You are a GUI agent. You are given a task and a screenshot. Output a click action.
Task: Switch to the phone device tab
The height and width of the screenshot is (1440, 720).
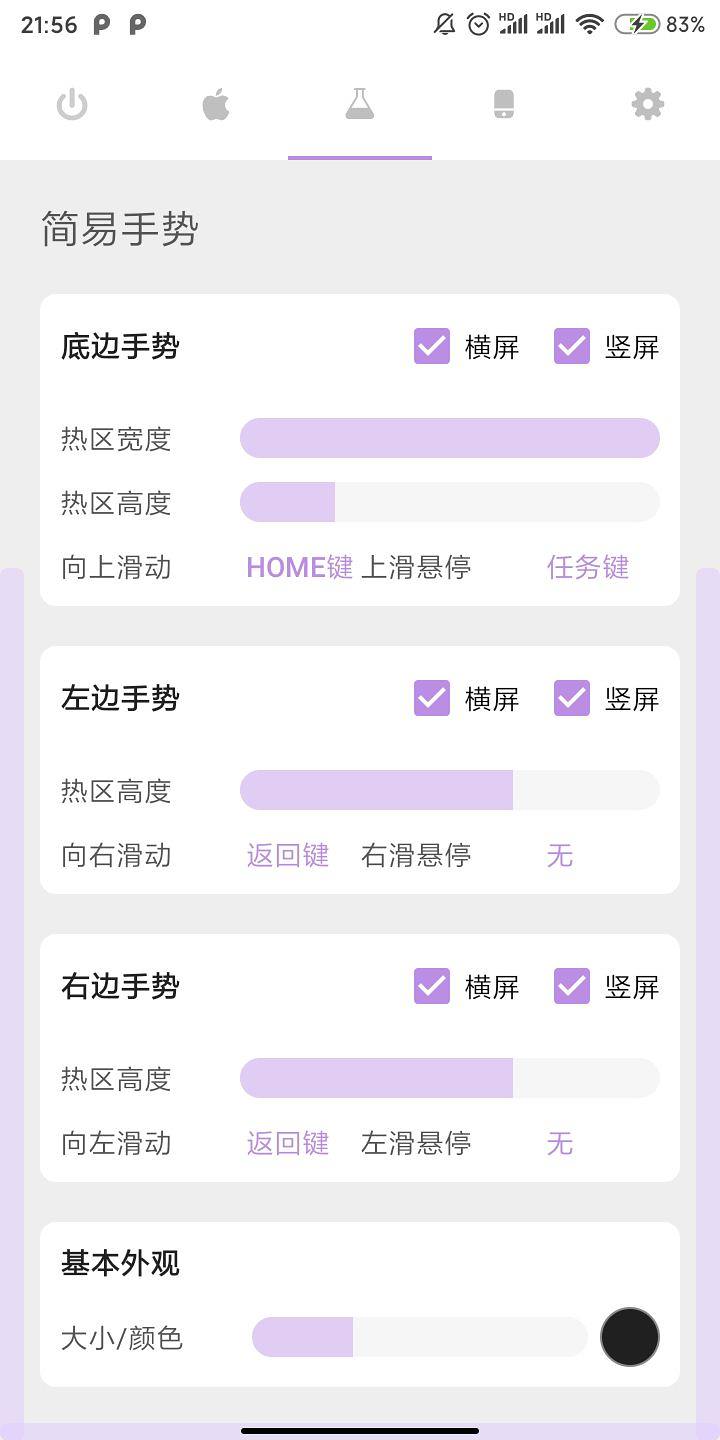click(504, 104)
